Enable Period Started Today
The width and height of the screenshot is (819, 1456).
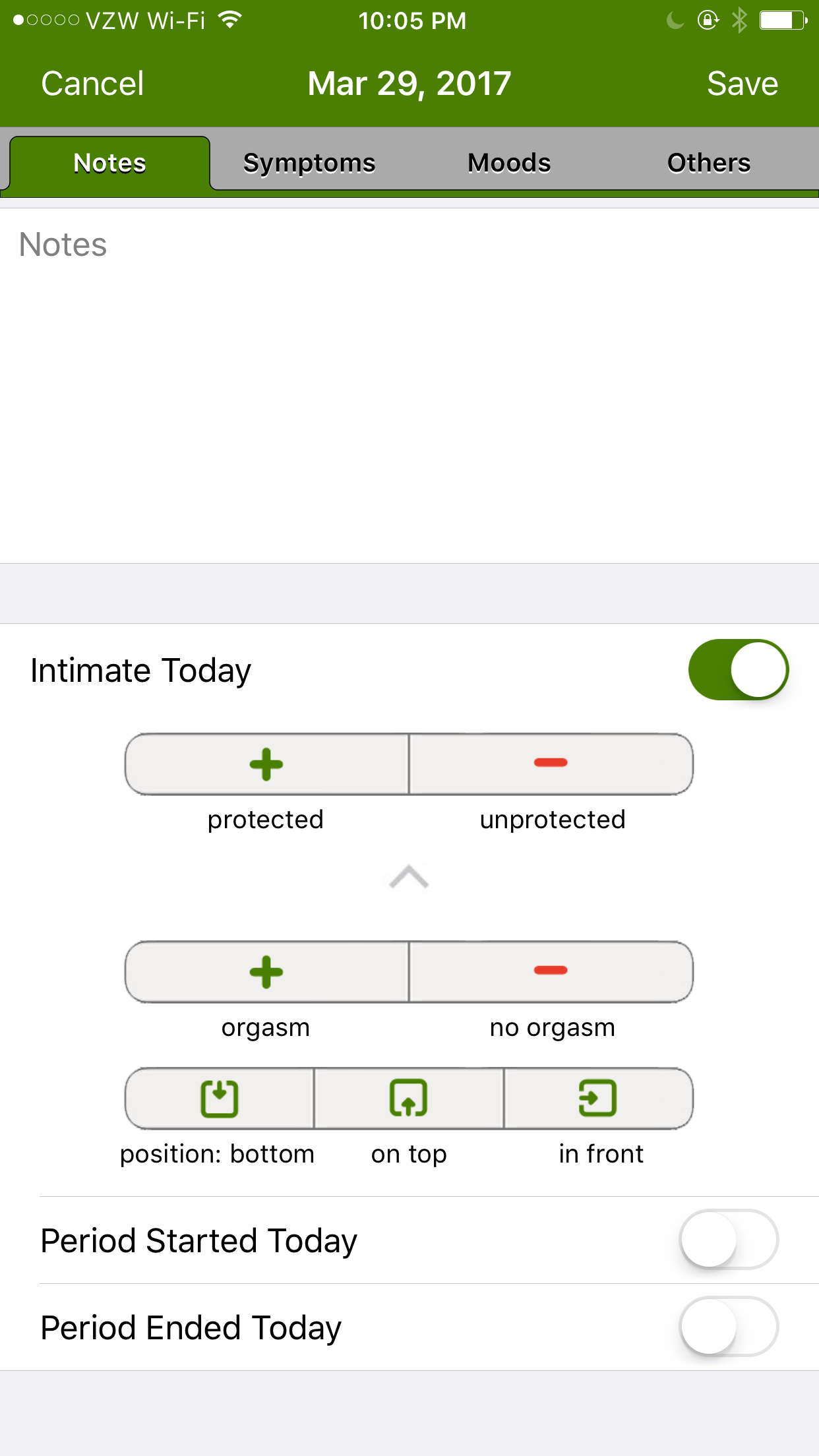[729, 1239]
